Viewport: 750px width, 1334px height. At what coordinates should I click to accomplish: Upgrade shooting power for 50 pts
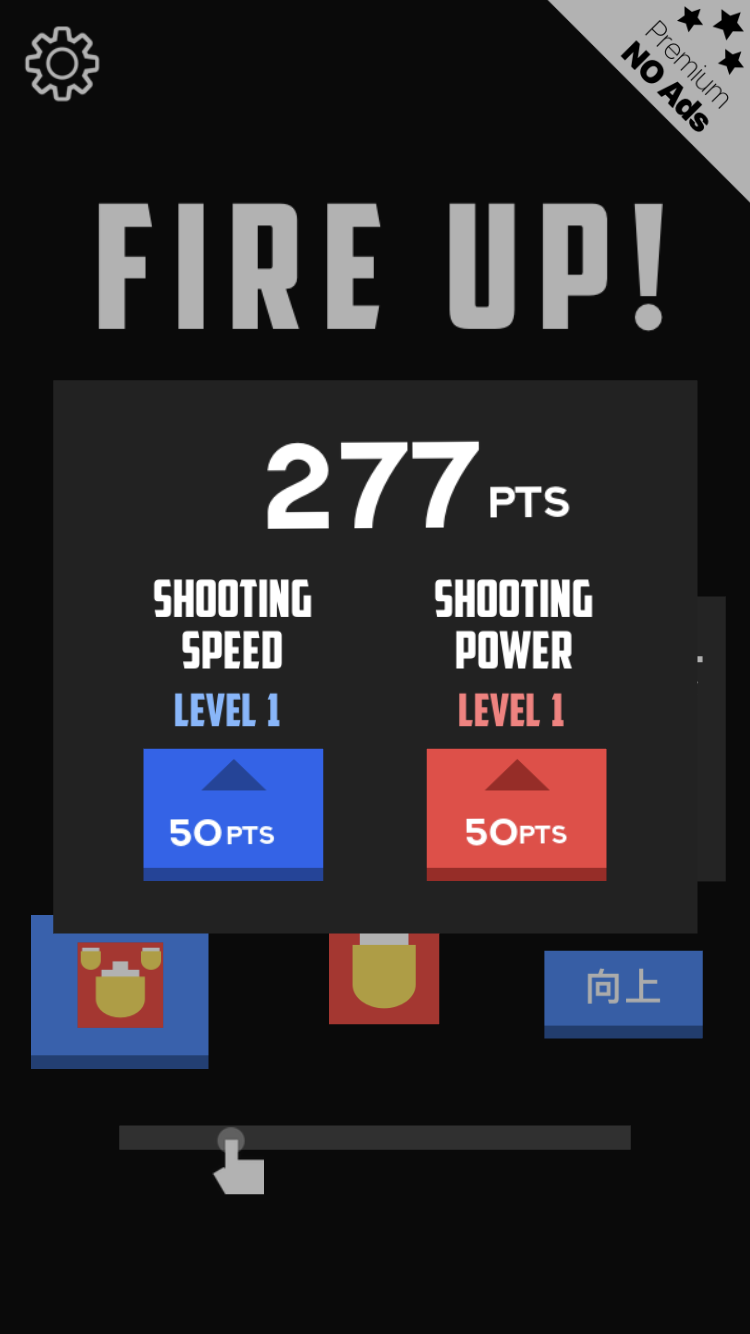[x=516, y=814]
